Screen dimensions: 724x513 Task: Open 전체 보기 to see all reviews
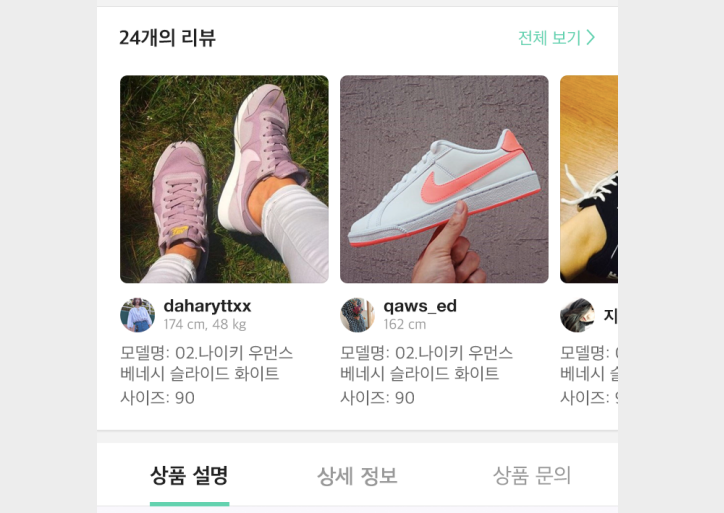556,38
